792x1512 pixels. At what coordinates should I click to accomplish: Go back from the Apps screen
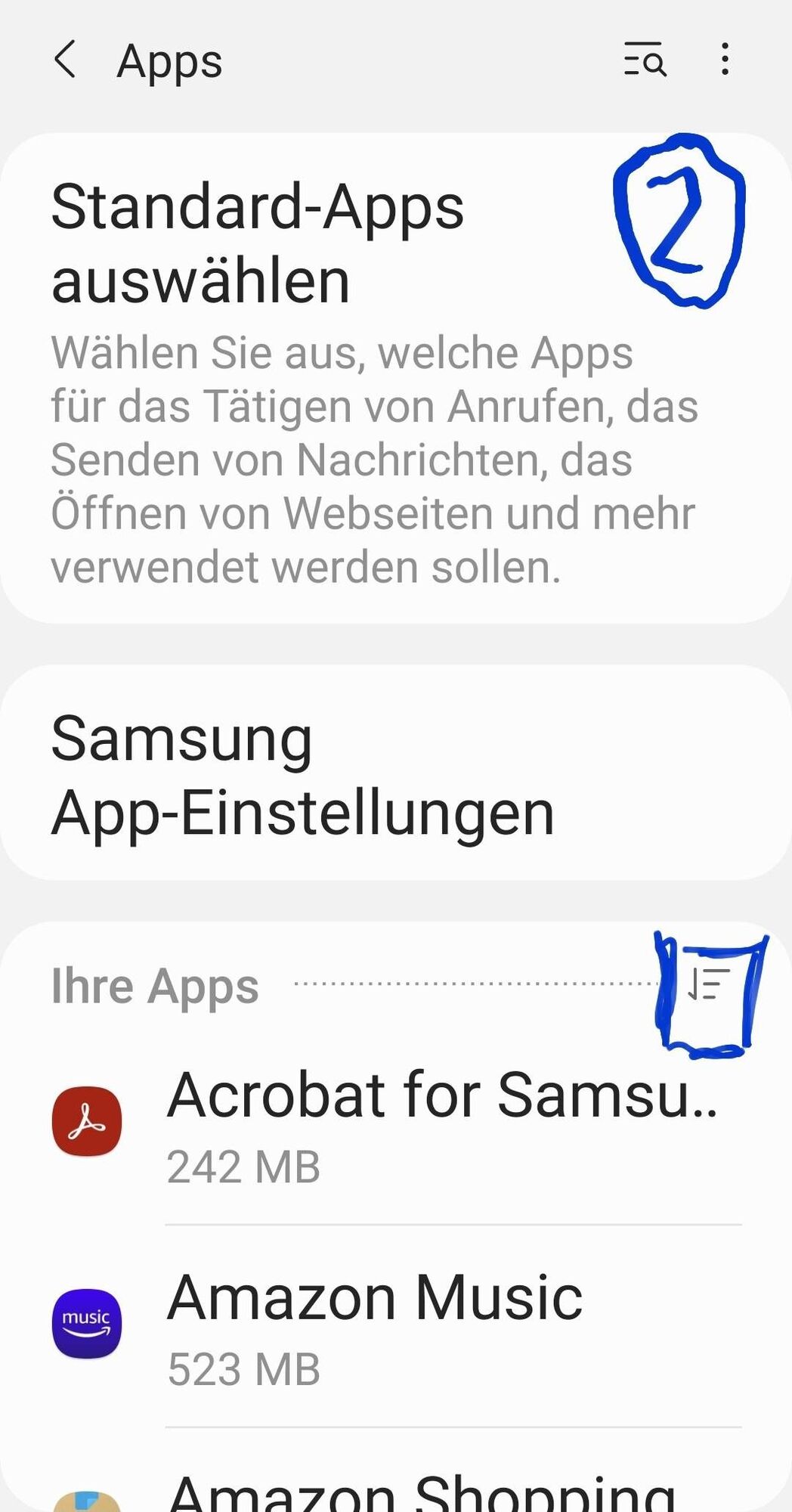[x=66, y=60]
